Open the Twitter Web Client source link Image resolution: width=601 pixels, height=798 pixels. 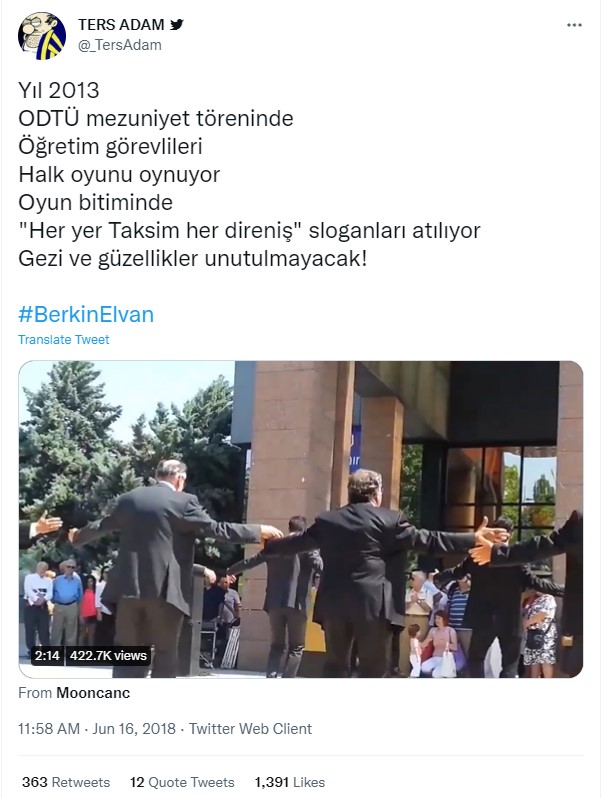tap(250, 729)
